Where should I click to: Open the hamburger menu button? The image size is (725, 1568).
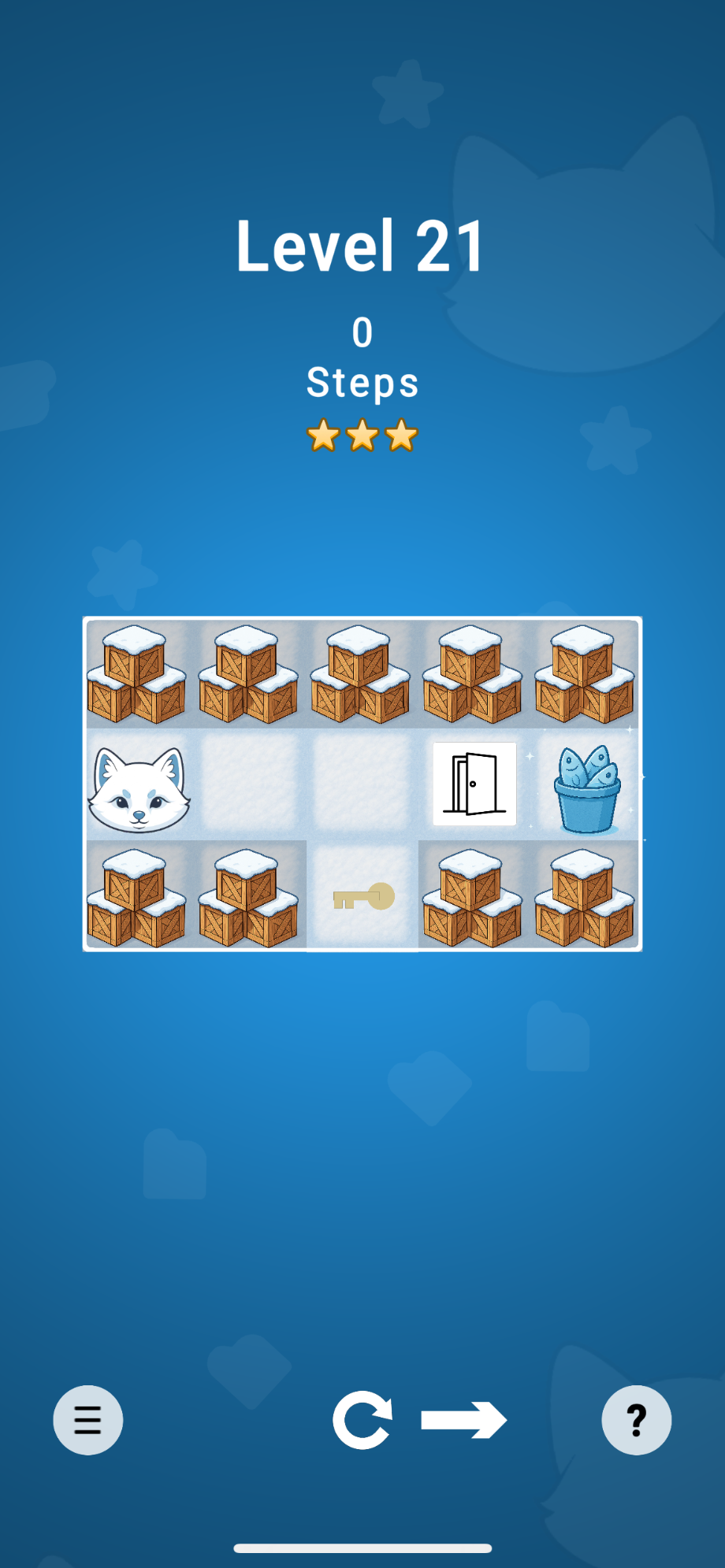[87, 1419]
